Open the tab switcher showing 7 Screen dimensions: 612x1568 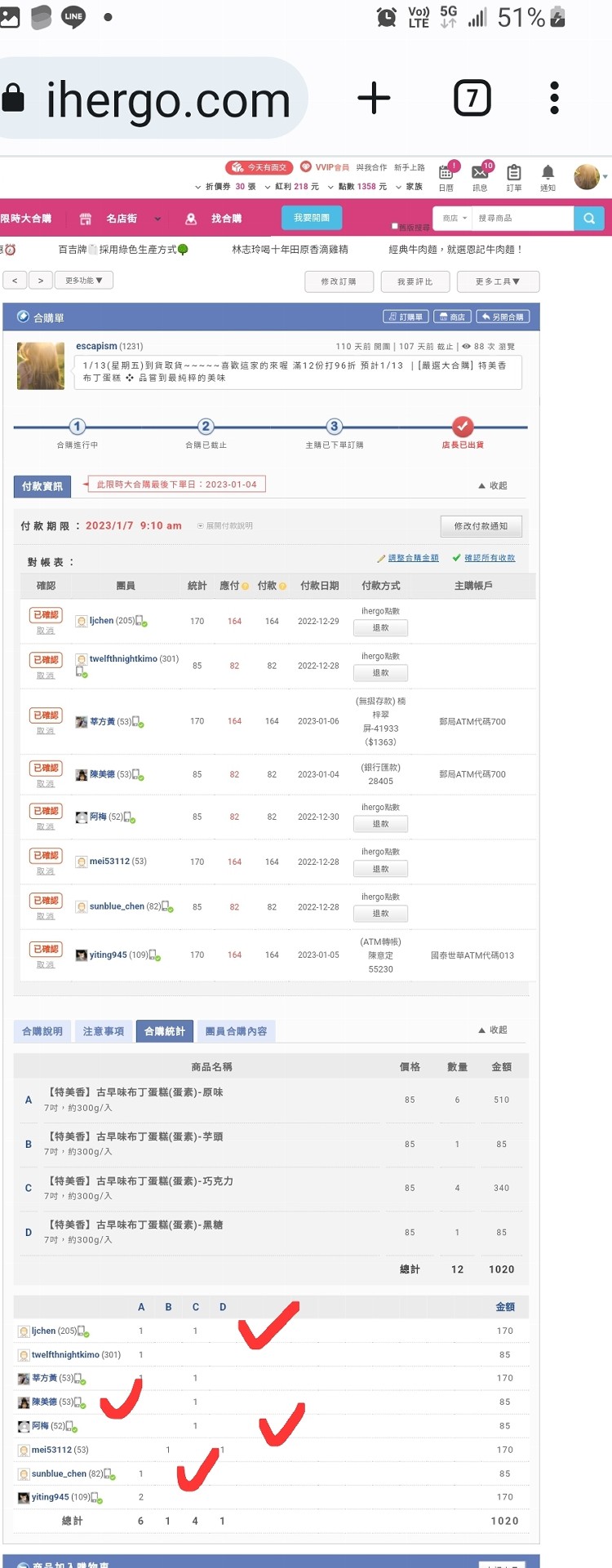472,99
